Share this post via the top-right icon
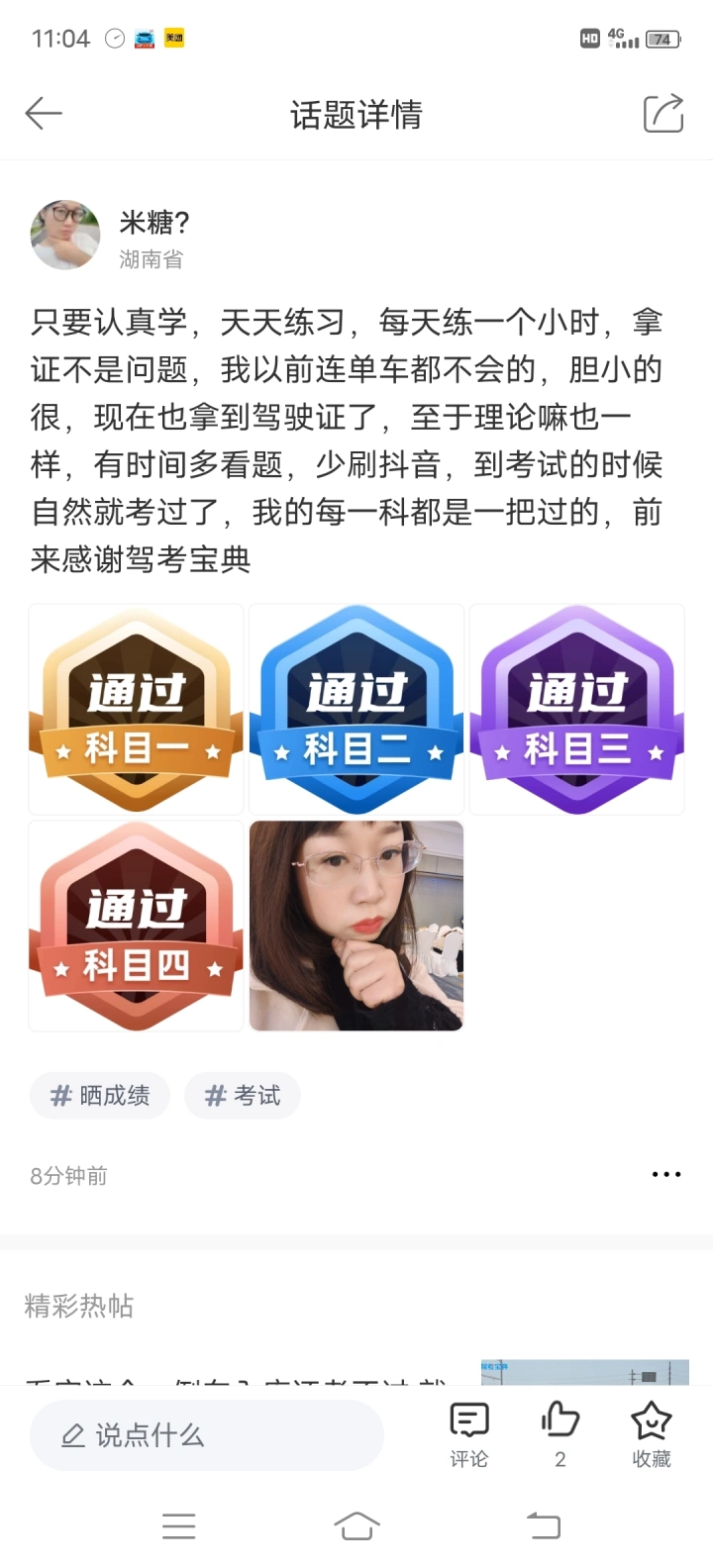The image size is (713, 1568). click(663, 114)
